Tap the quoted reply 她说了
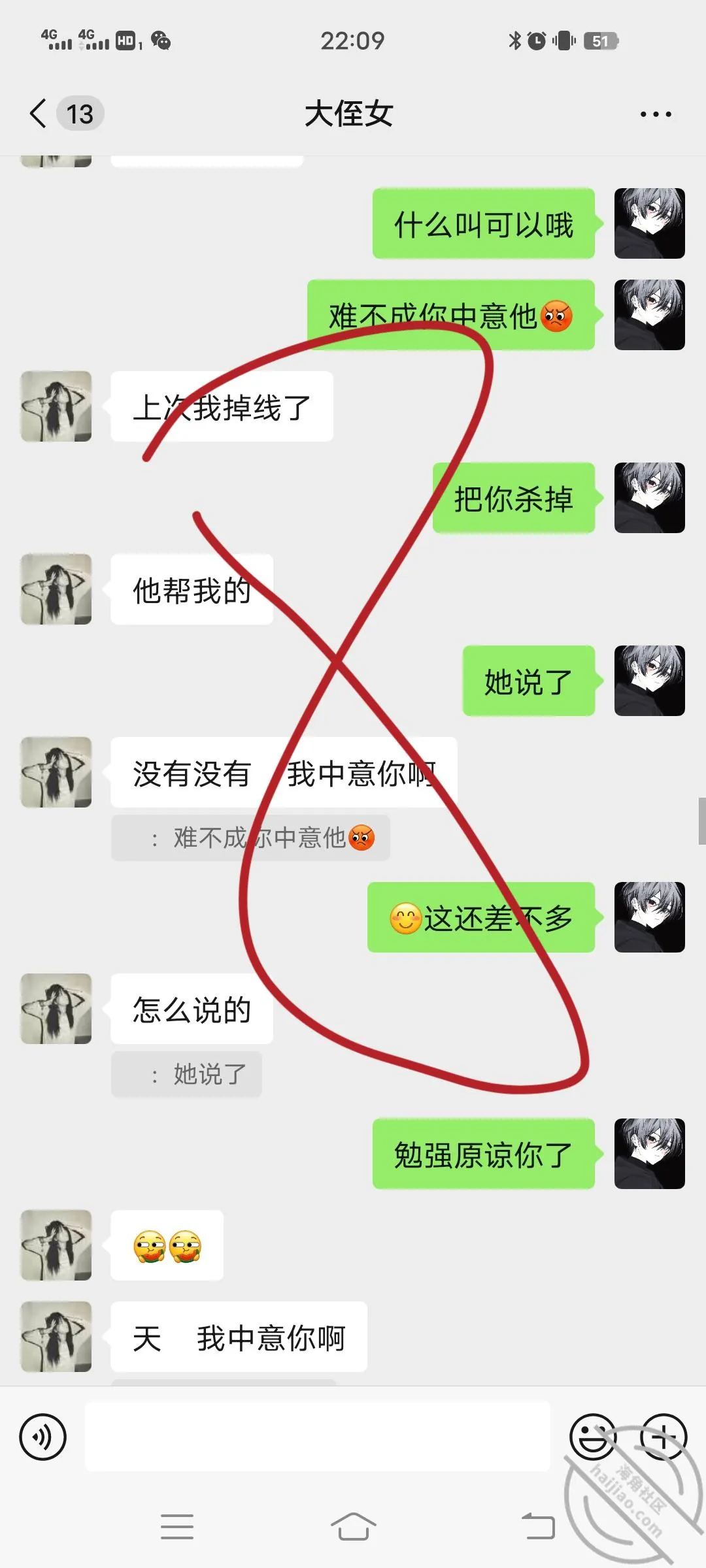This screenshot has width=706, height=1568. tap(186, 1074)
